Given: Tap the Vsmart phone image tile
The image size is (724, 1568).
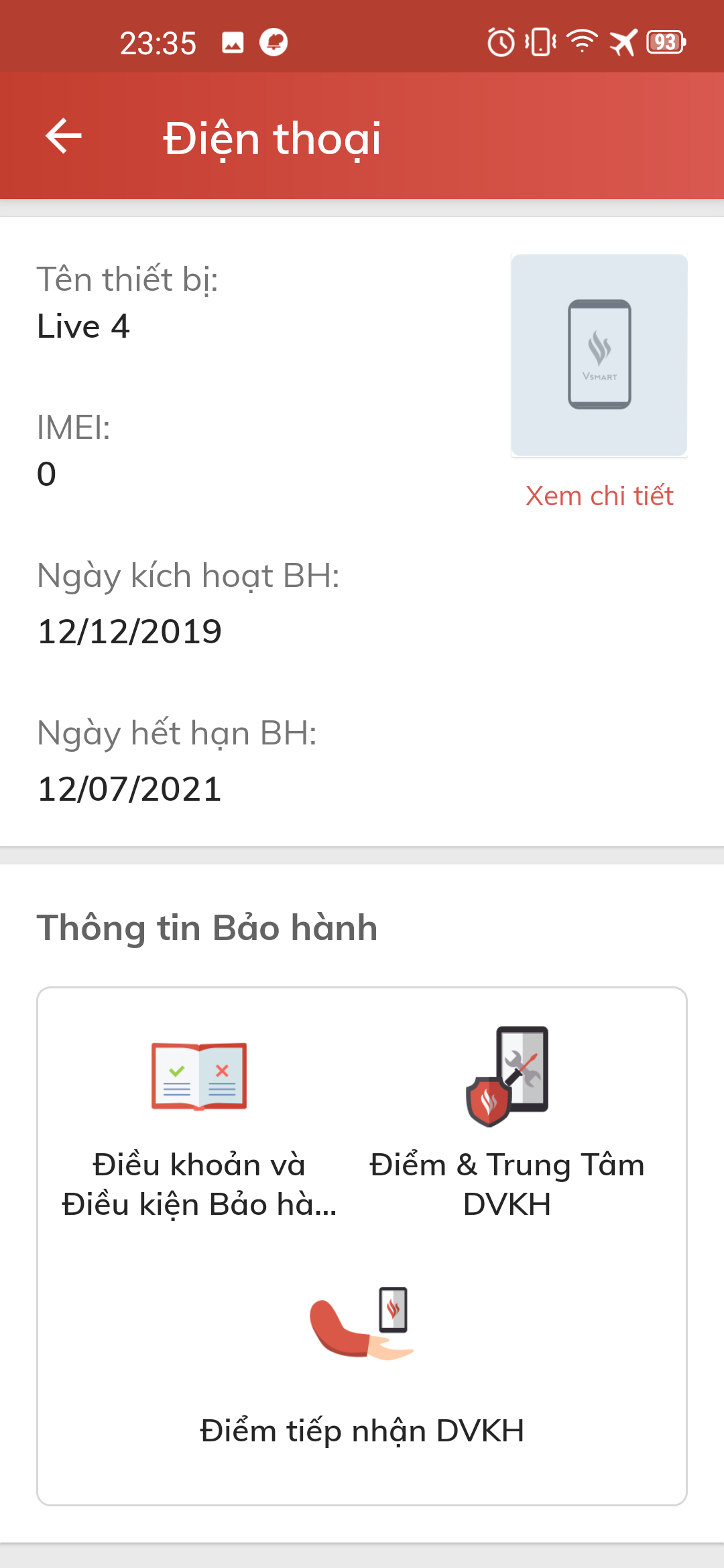Looking at the screenshot, I should click(599, 355).
